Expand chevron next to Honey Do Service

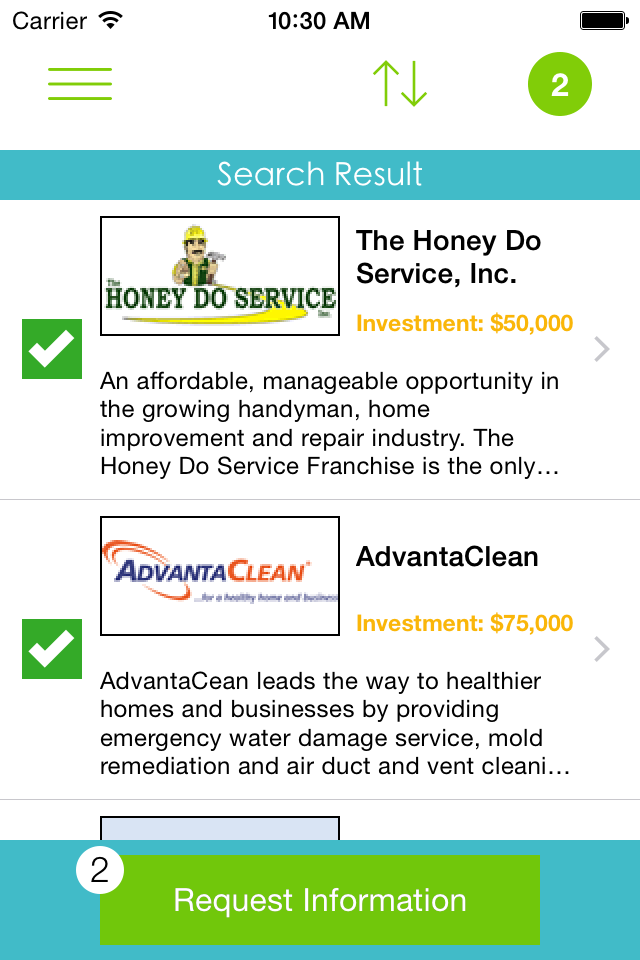point(602,349)
